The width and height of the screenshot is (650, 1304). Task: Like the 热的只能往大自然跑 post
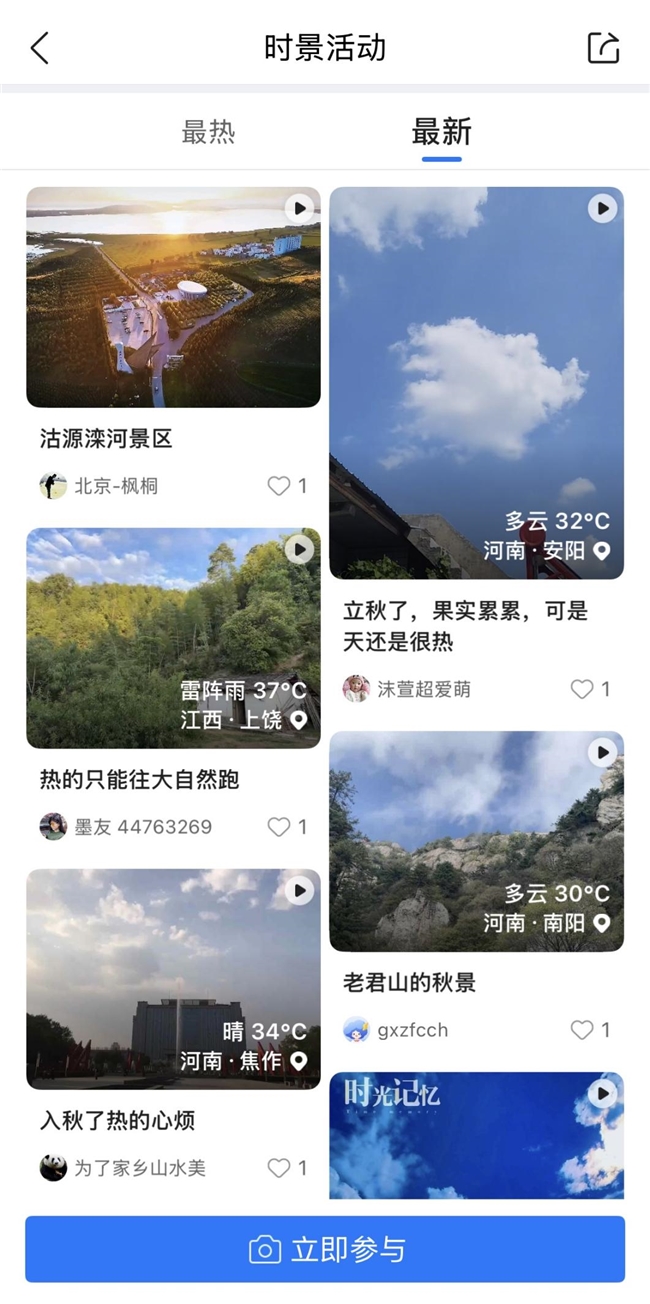pyautogui.click(x=279, y=827)
